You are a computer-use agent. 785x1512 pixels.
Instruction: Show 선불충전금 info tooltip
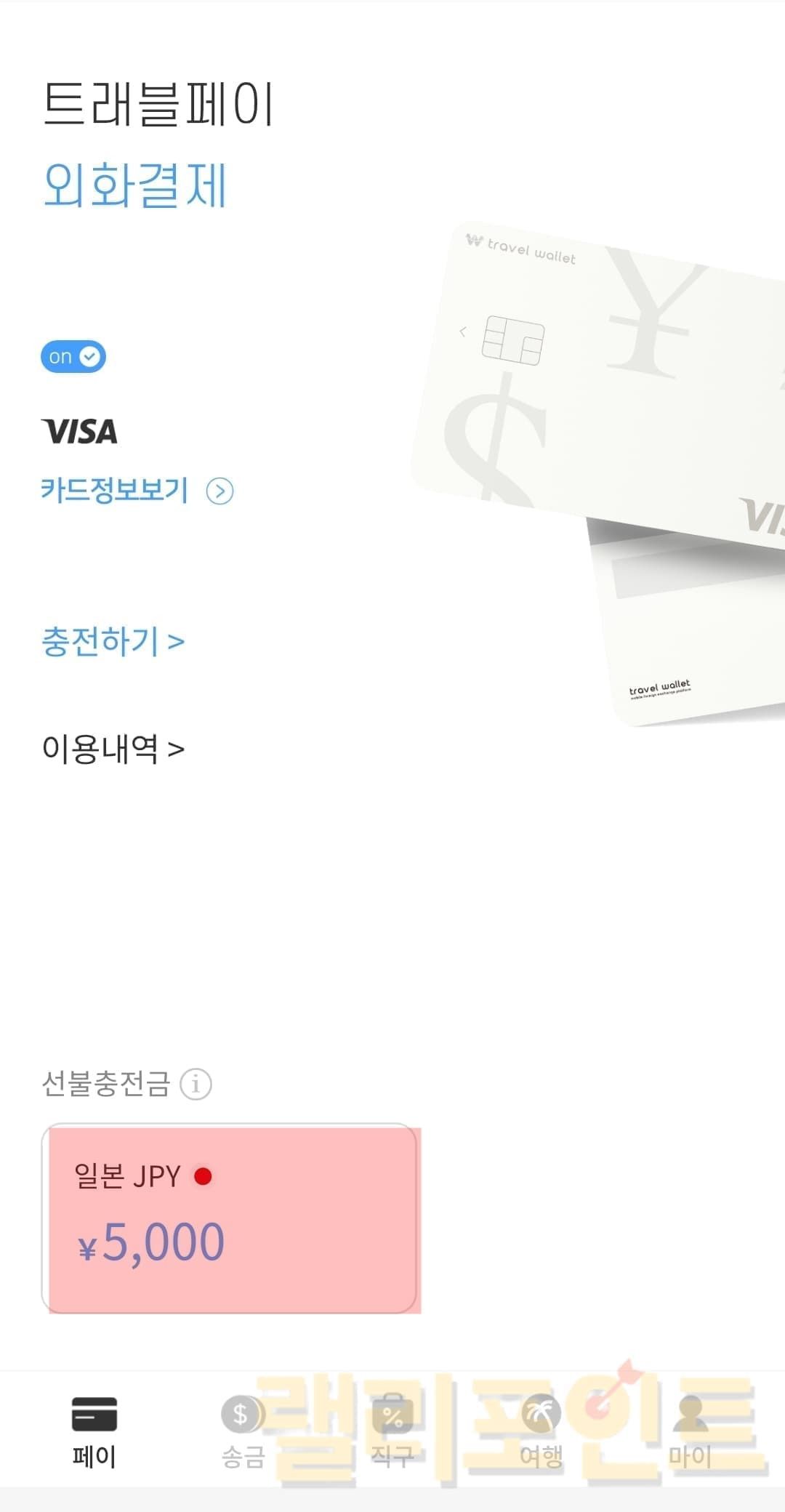196,1085
